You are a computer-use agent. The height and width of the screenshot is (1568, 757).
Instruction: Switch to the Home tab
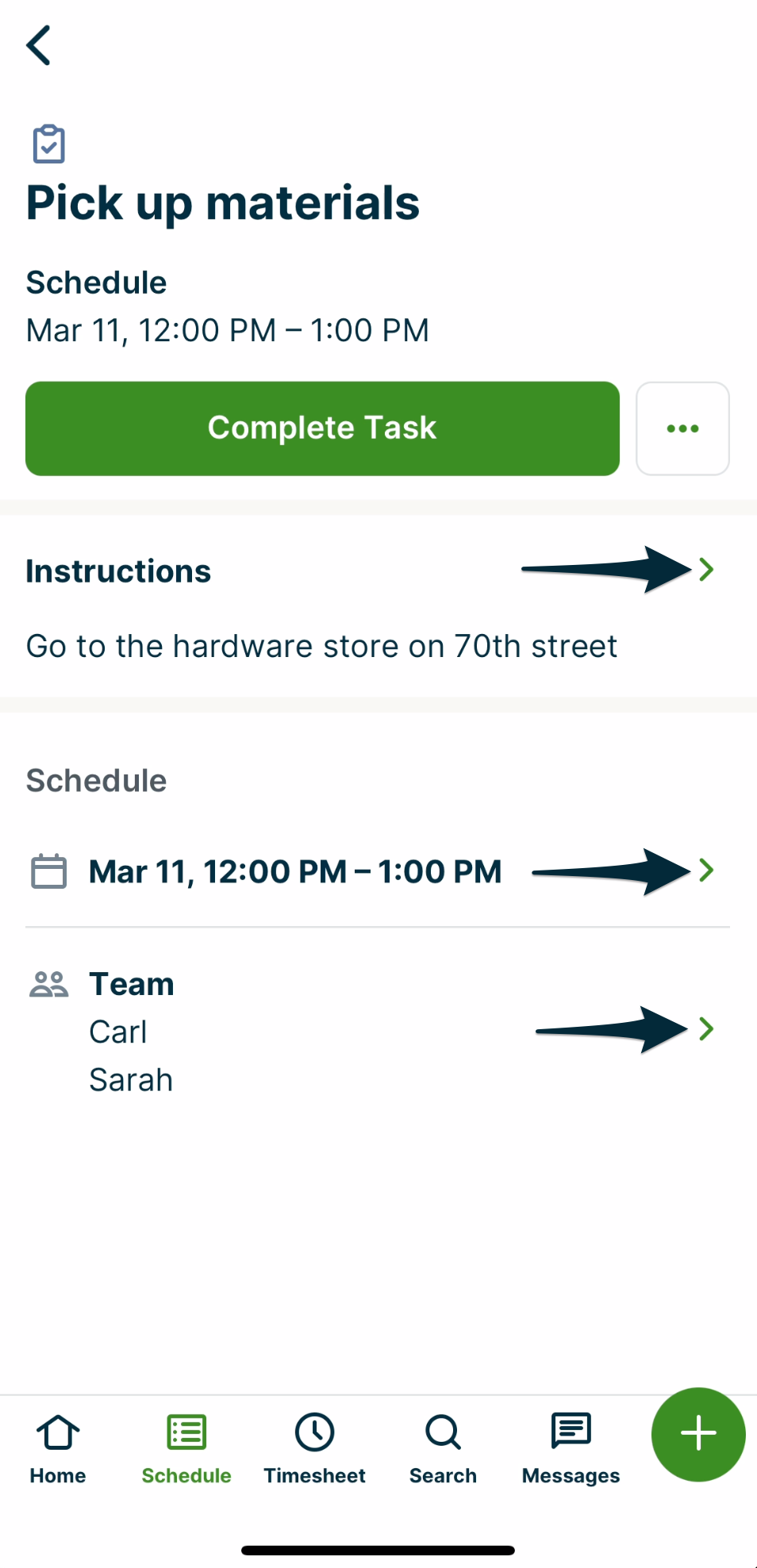(x=58, y=1448)
